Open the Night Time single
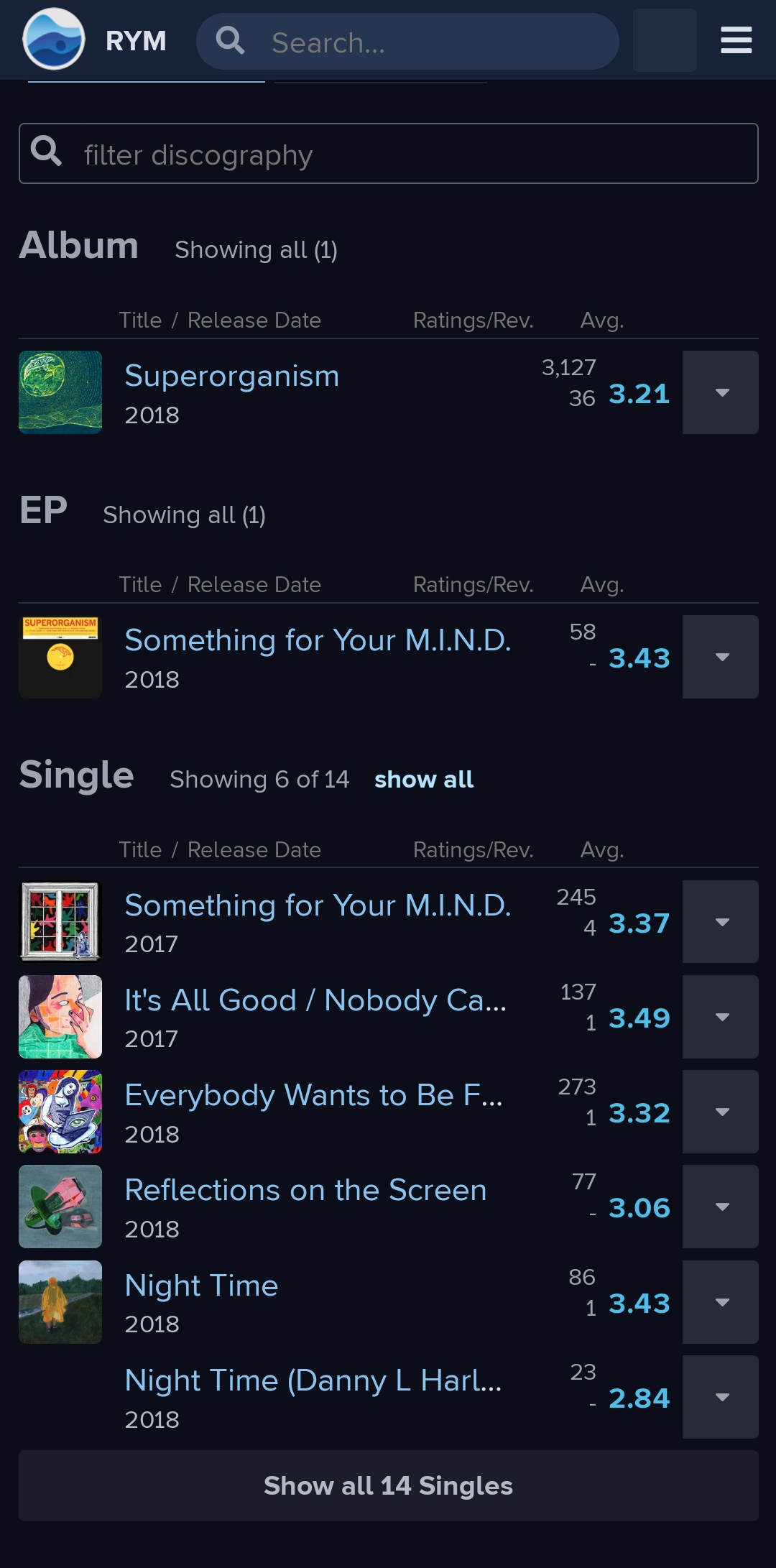 201,1286
